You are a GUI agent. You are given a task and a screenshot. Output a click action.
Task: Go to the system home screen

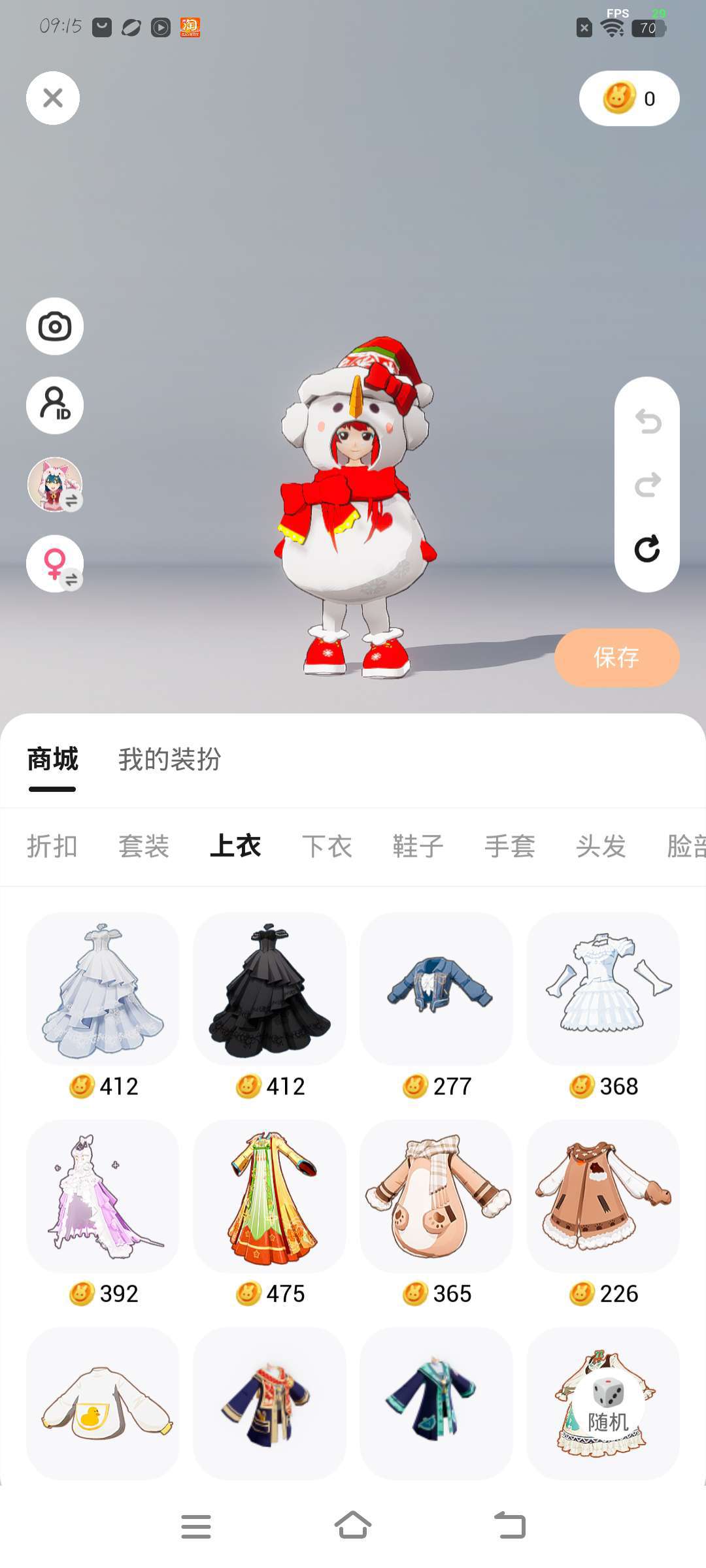353,1526
